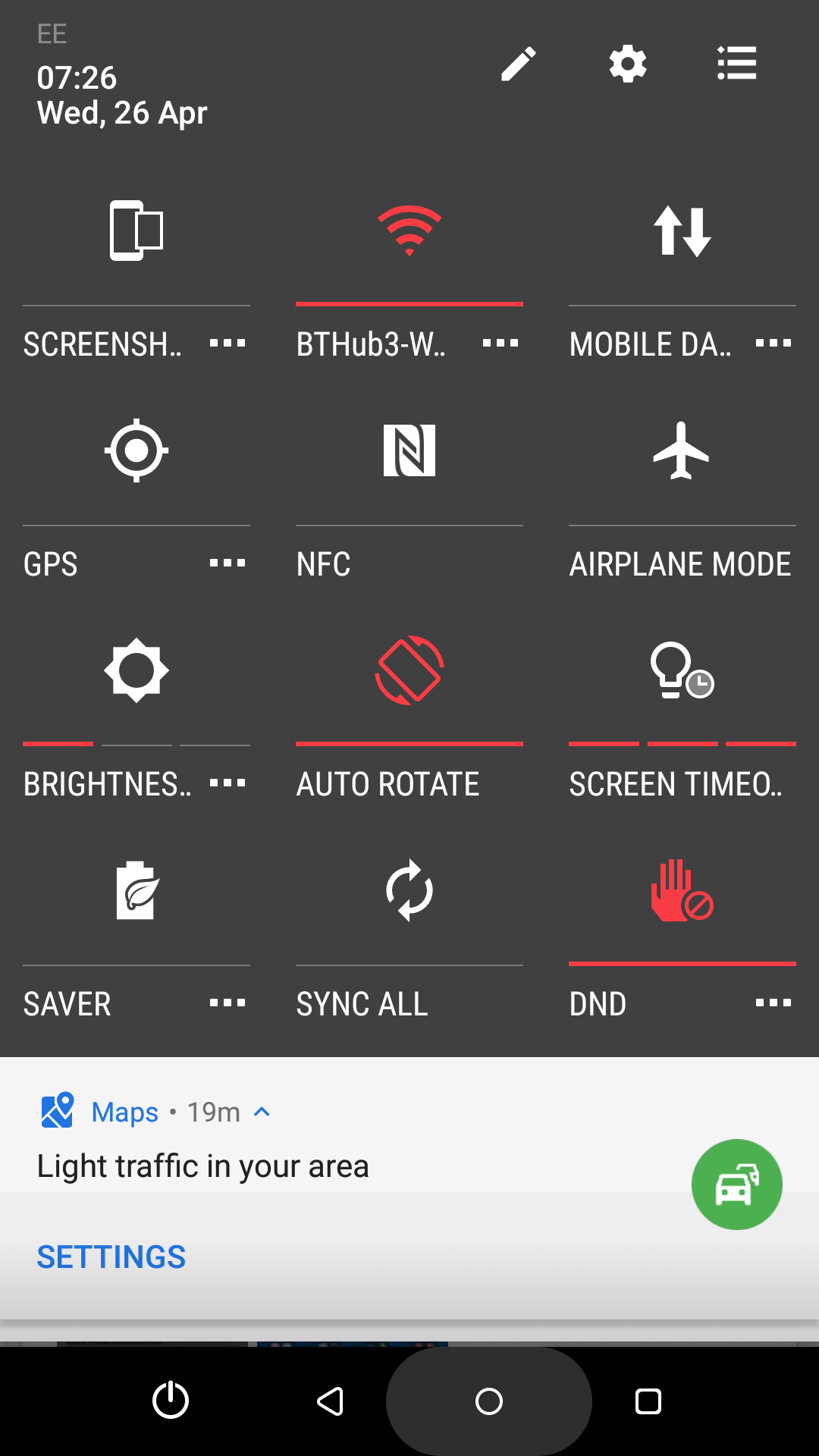Cycle the Screen Timeout tile
The width and height of the screenshot is (819, 1456).
click(682, 670)
